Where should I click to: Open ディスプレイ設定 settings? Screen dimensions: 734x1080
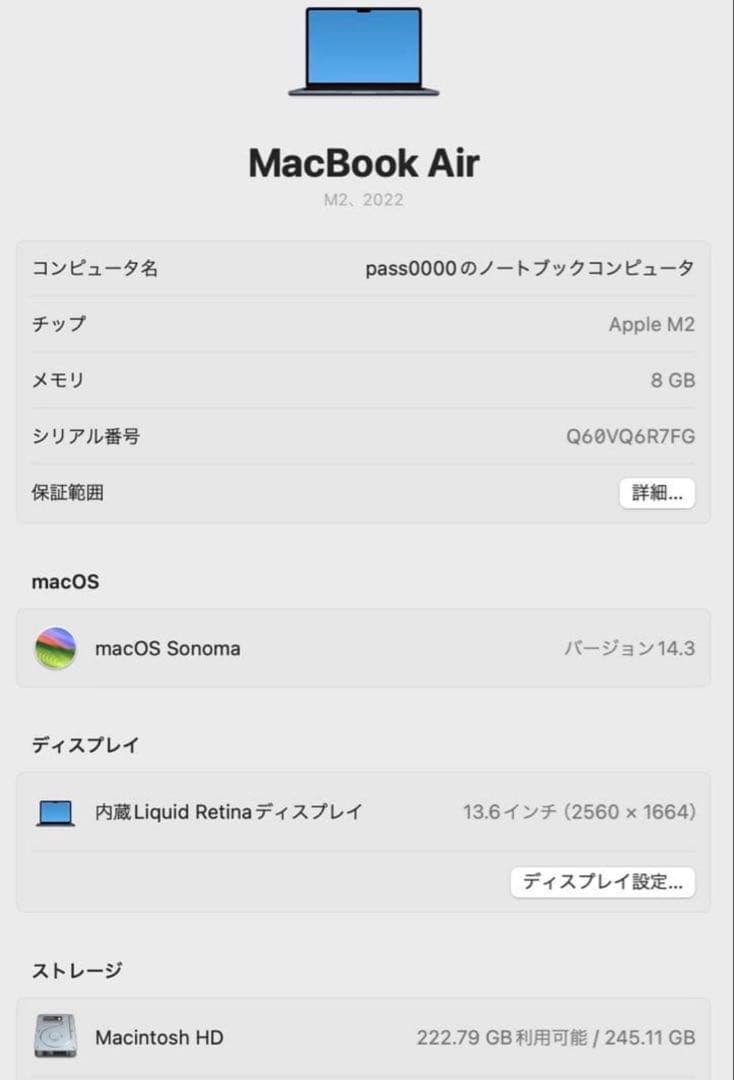(x=603, y=881)
